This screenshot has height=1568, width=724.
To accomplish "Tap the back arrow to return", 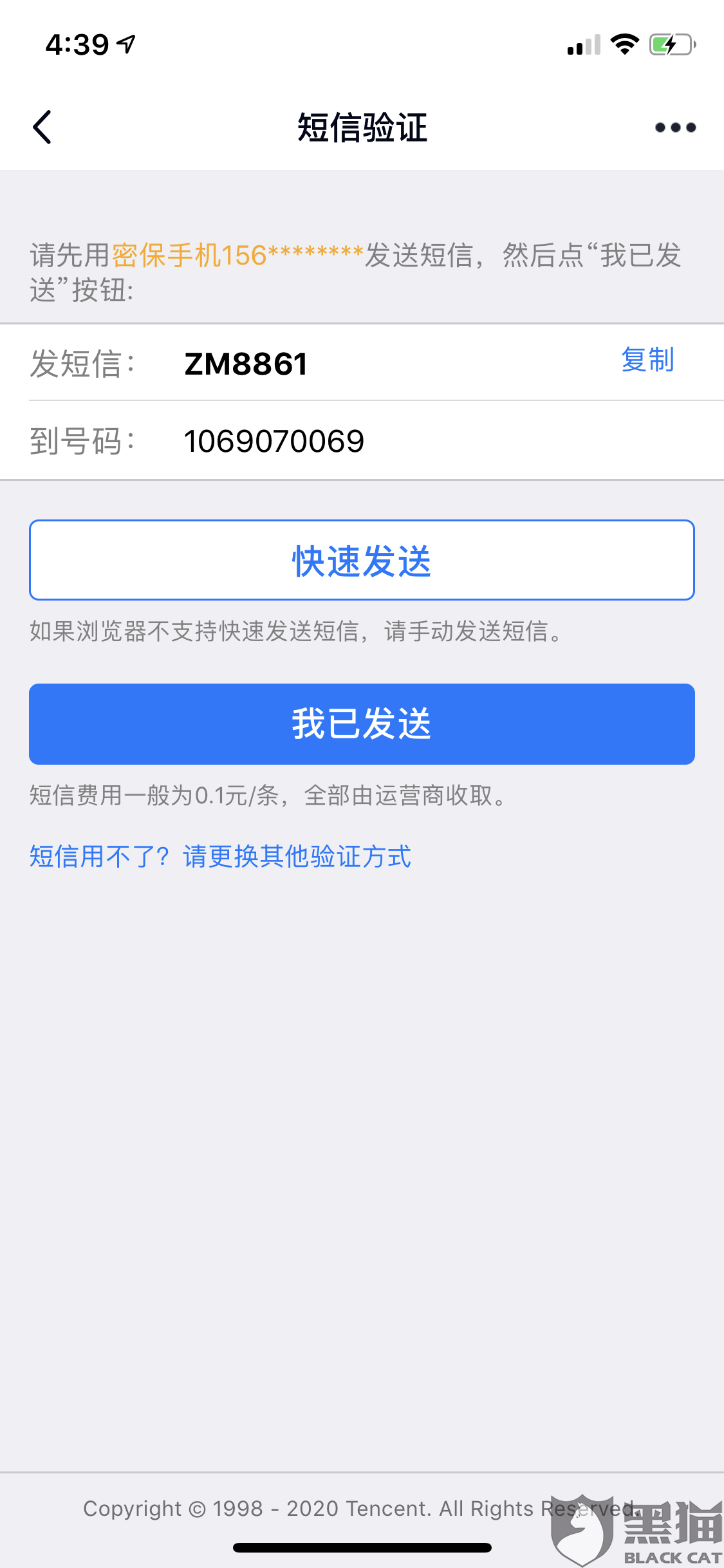I will coord(41,127).
